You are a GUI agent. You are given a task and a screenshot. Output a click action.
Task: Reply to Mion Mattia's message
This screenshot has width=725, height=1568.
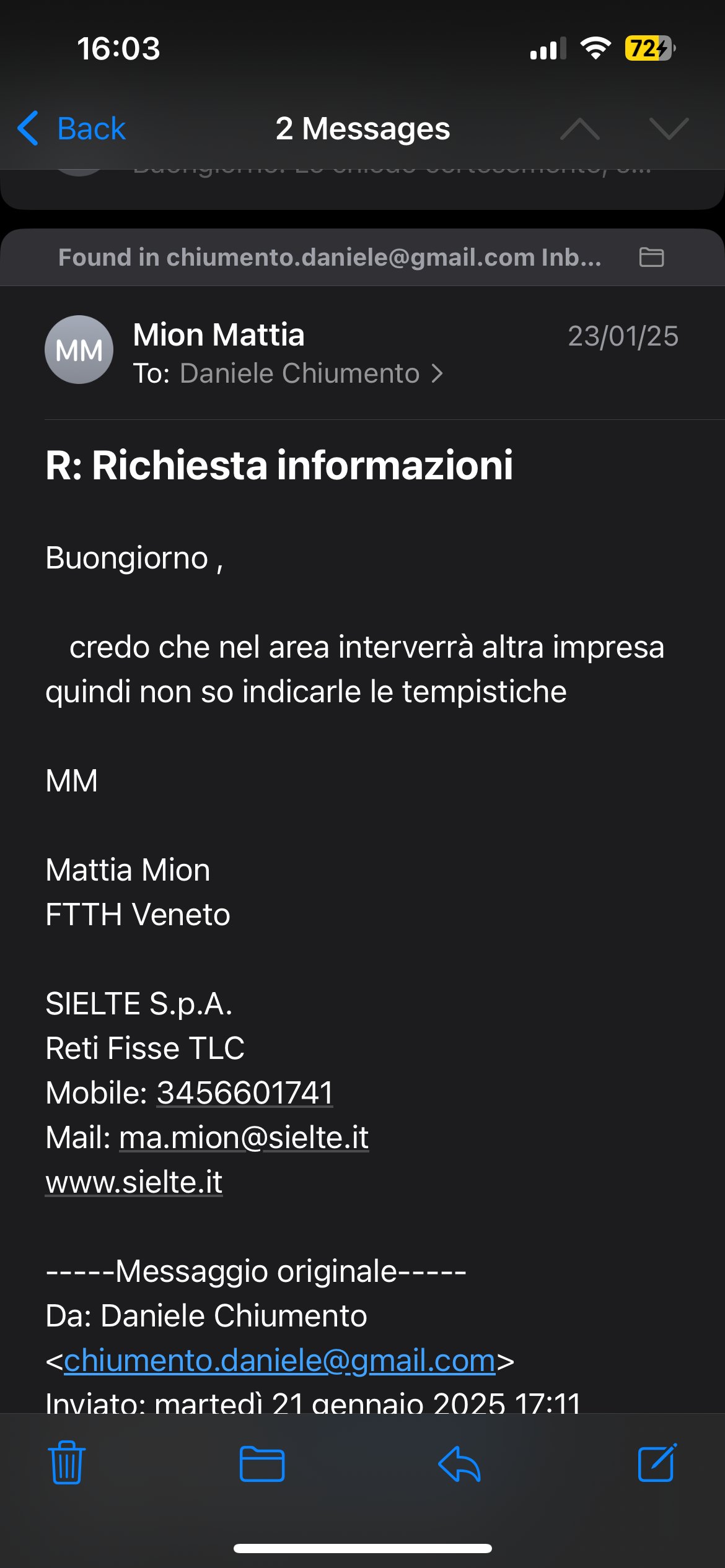(x=459, y=1464)
